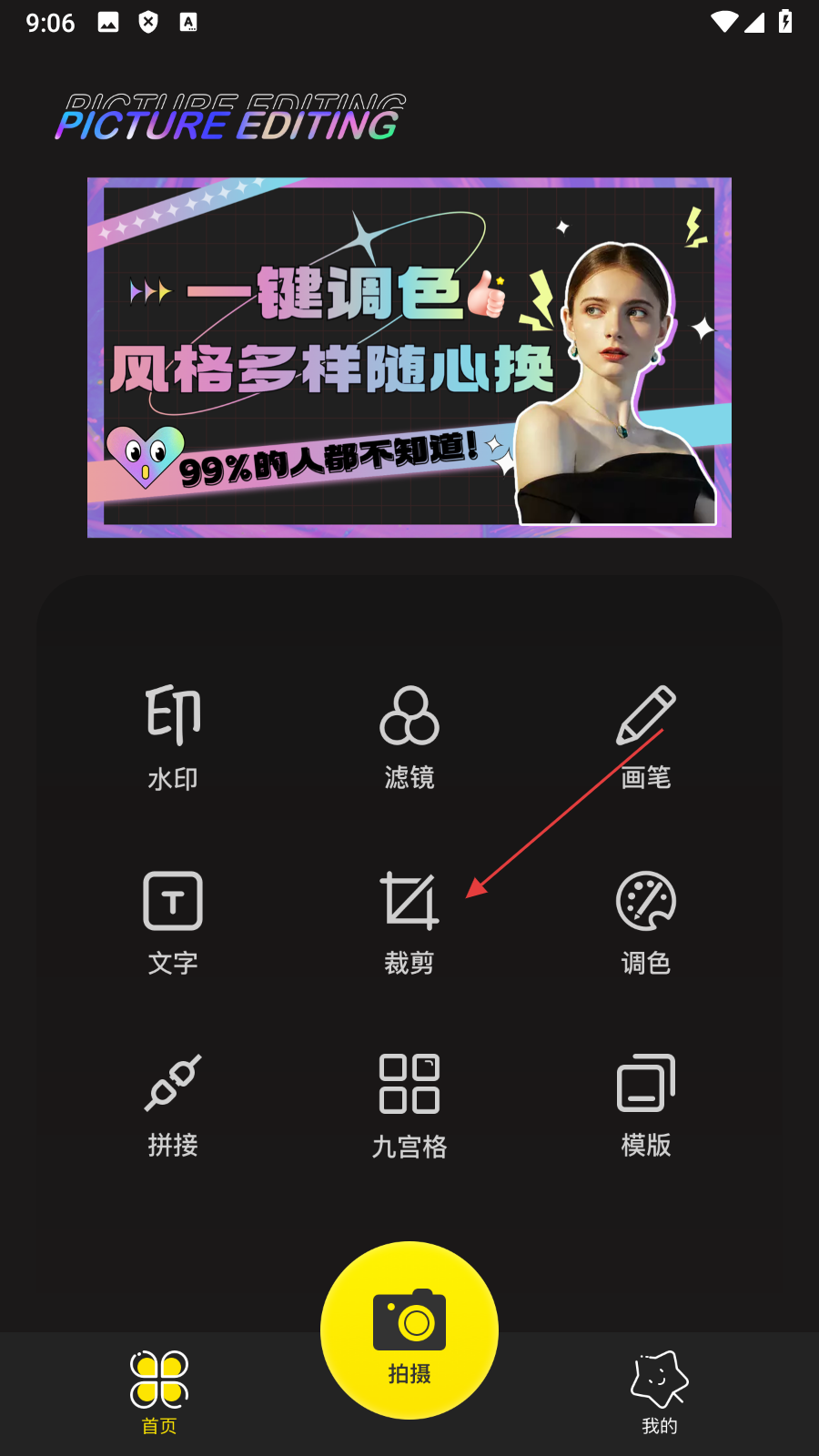Viewport: 819px width, 1456px height.
Task: Open the 裁剪 crop tool
Action: click(x=409, y=922)
